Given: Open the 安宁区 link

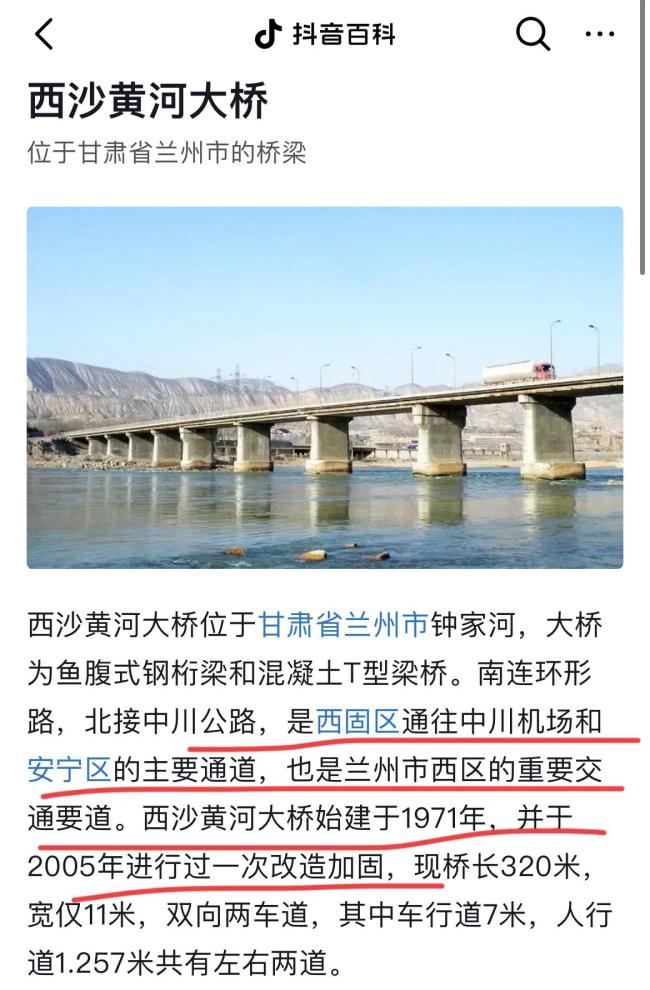Looking at the screenshot, I should pos(68,769).
